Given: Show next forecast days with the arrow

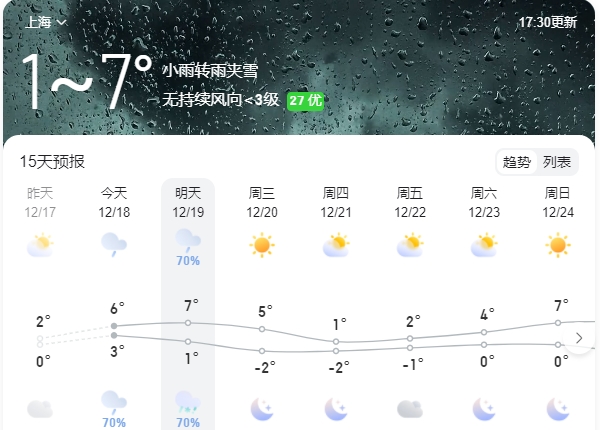Looking at the screenshot, I should pos(579,338).
